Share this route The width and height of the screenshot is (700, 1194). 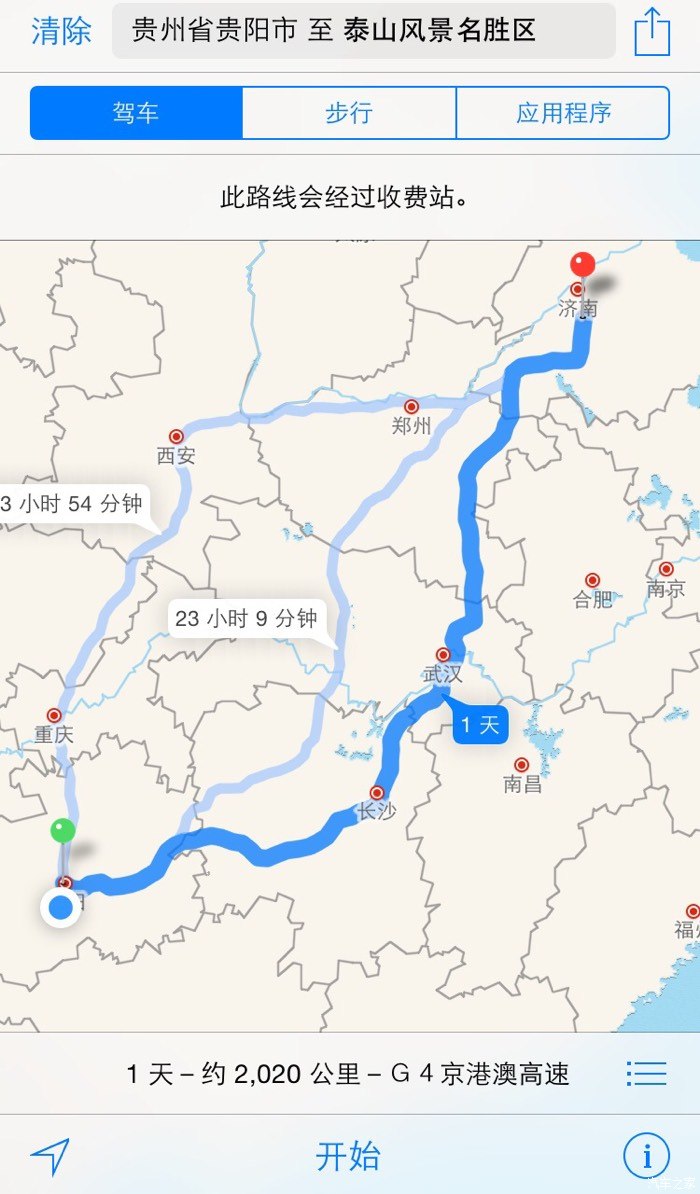[652, 32]
